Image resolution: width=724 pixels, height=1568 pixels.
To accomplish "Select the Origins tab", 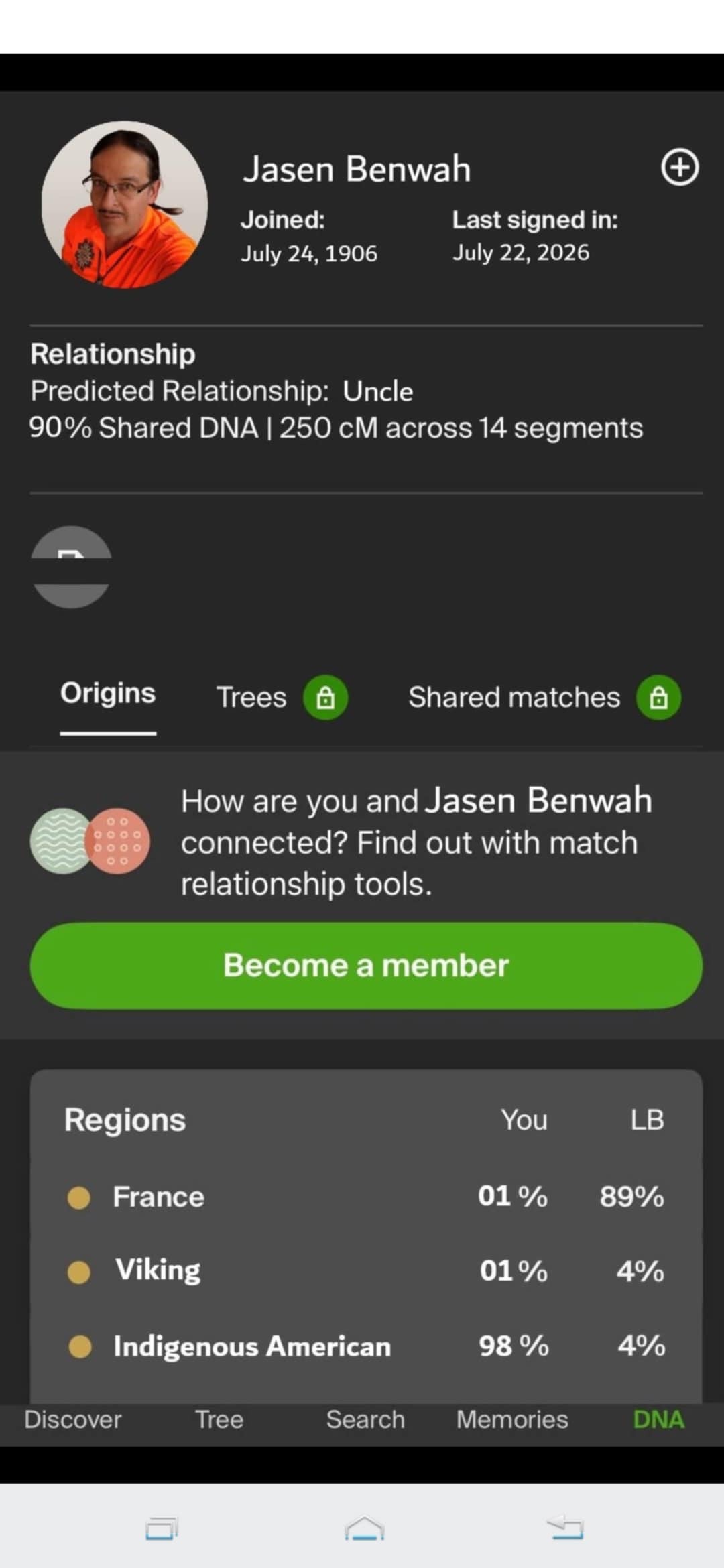I will coord(108,694).
